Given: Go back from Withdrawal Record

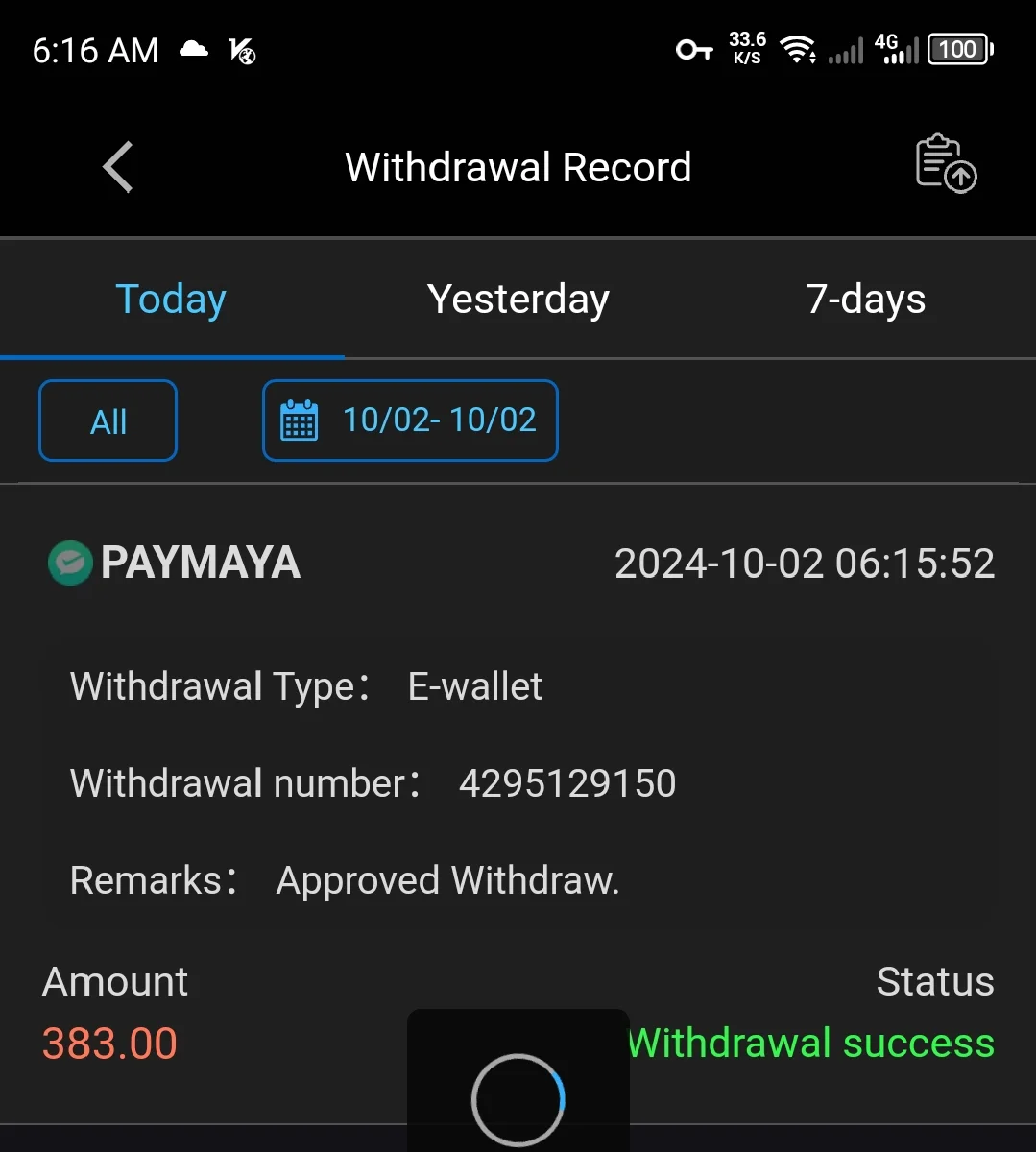Looking at the screenshot, I should [x=118, y=167].
